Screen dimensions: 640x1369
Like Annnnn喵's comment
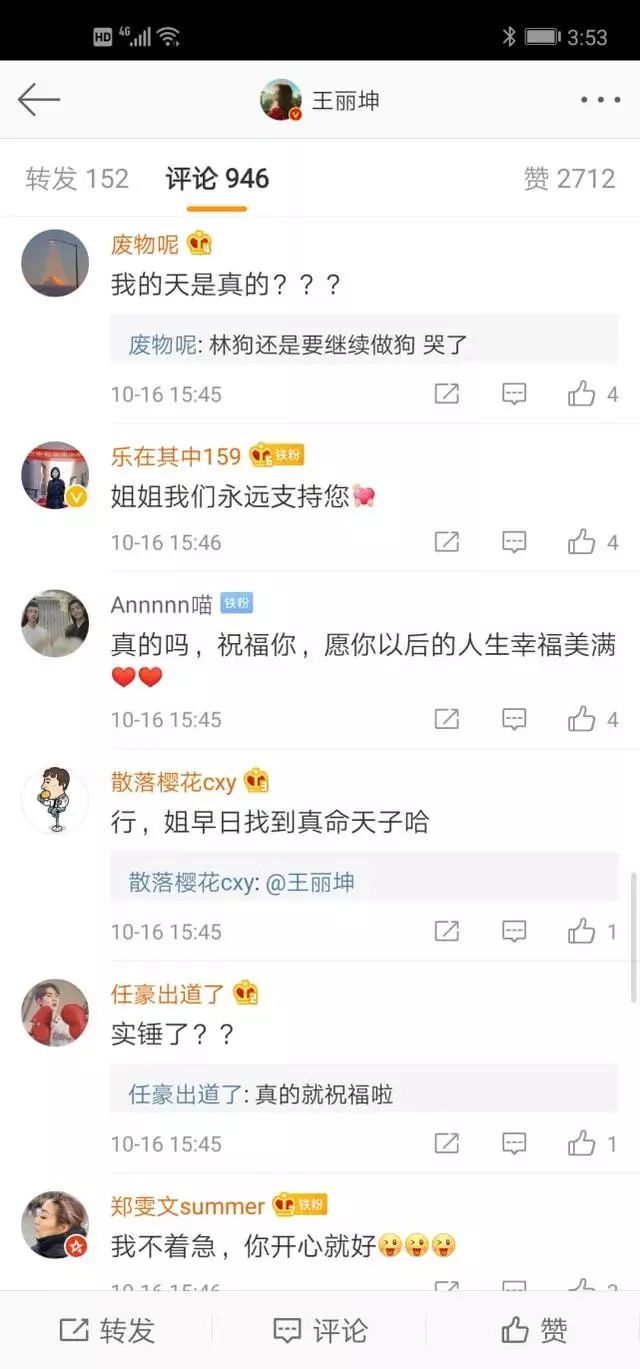[582, 719]
